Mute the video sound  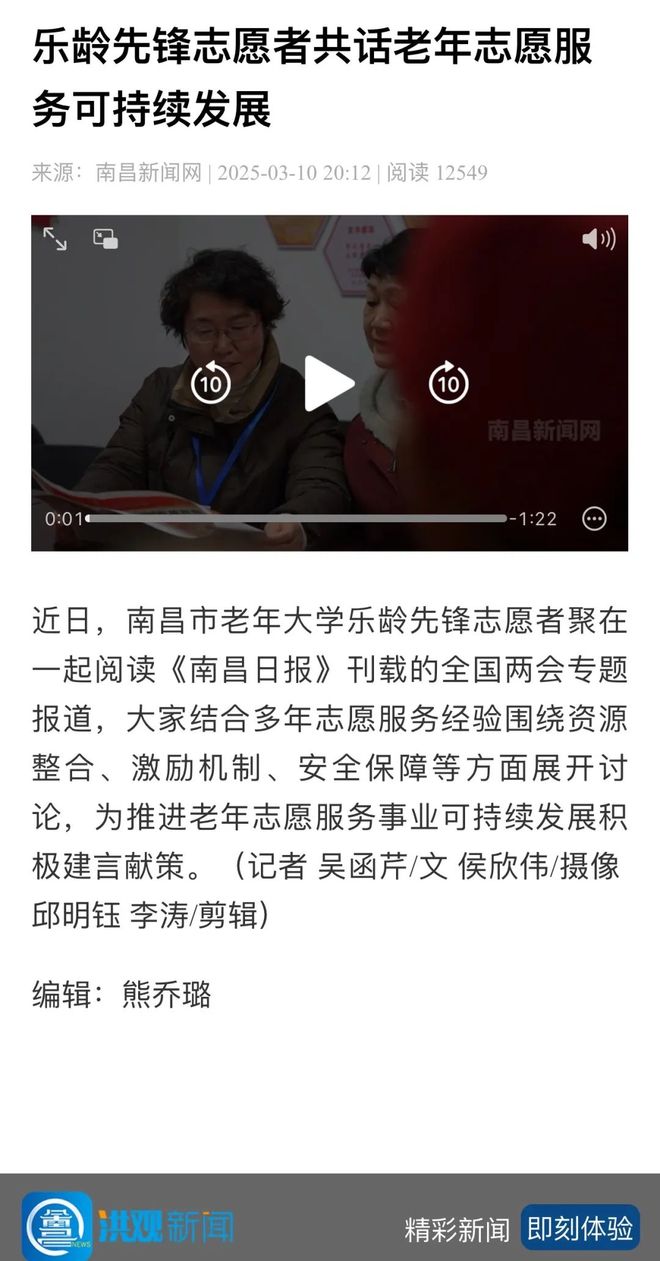tap(598, 239)
